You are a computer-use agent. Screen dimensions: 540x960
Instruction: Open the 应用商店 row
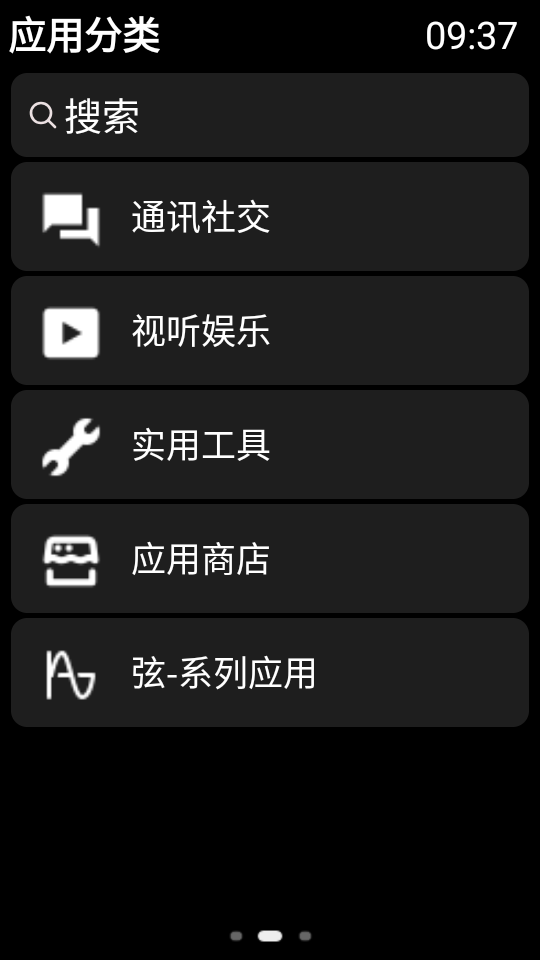(270, 558)
